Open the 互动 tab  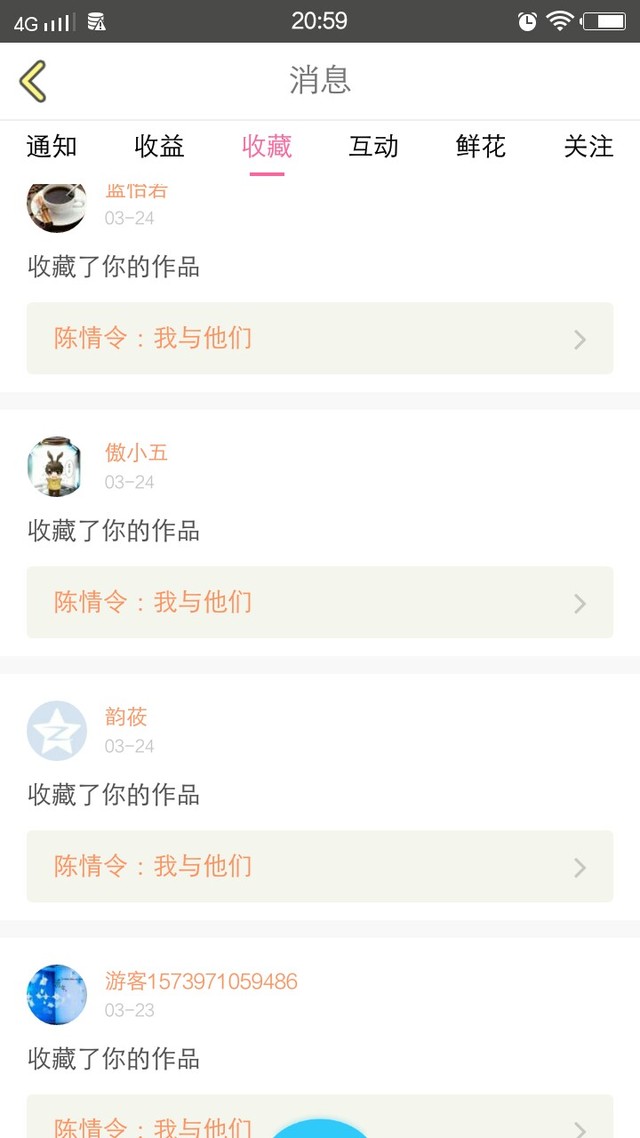(374, 147)
